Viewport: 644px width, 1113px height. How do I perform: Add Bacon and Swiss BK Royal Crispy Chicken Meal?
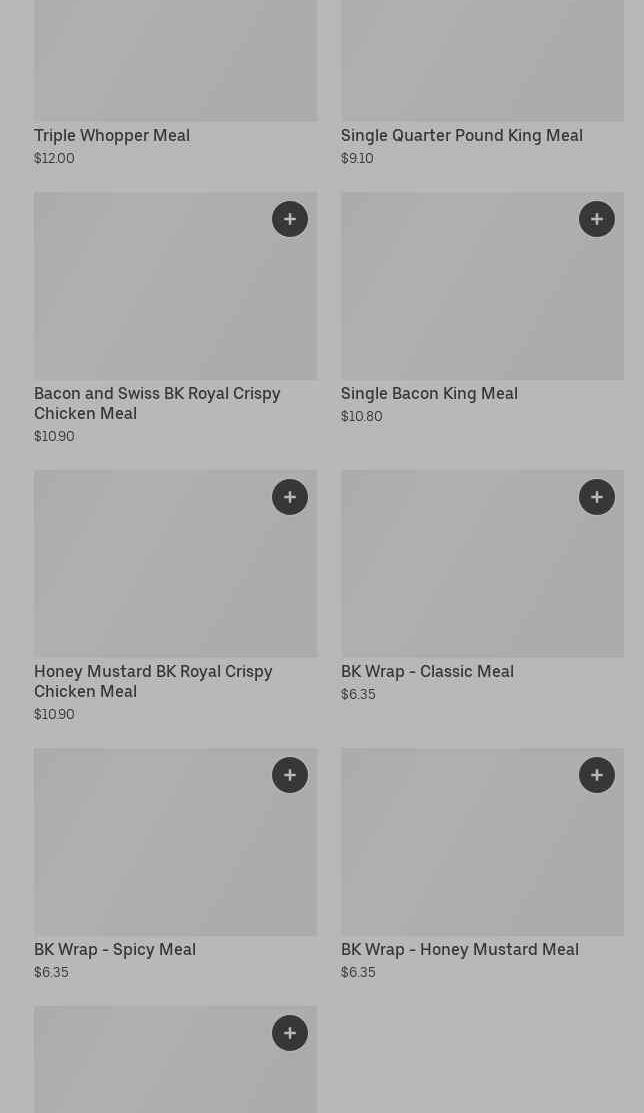click(x=290, y=219)
